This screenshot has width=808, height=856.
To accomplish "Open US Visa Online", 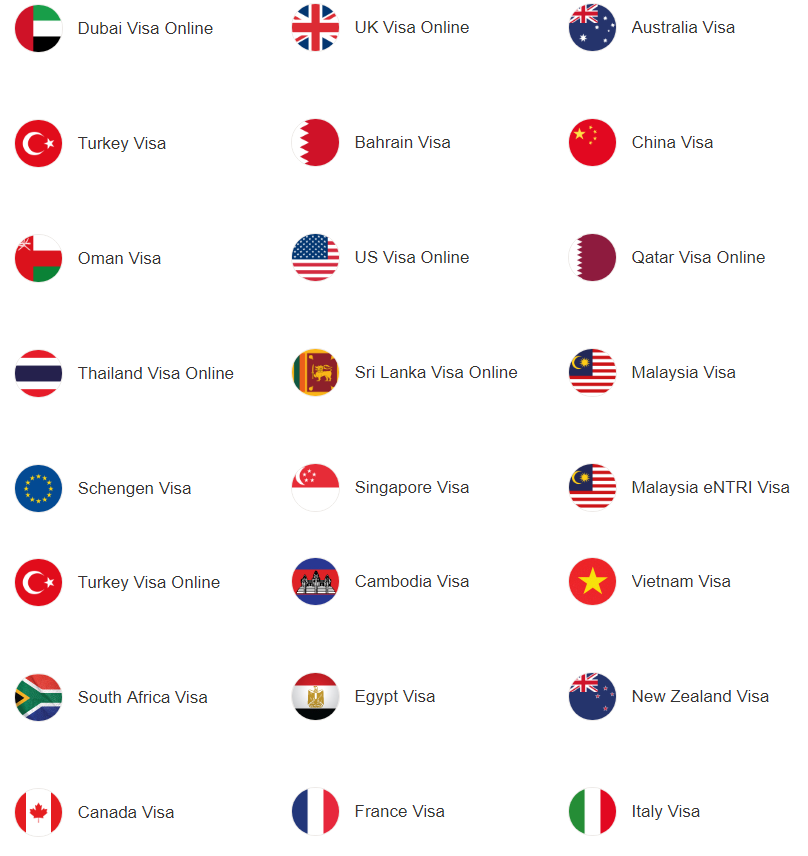I will click(x=411, y=257).
